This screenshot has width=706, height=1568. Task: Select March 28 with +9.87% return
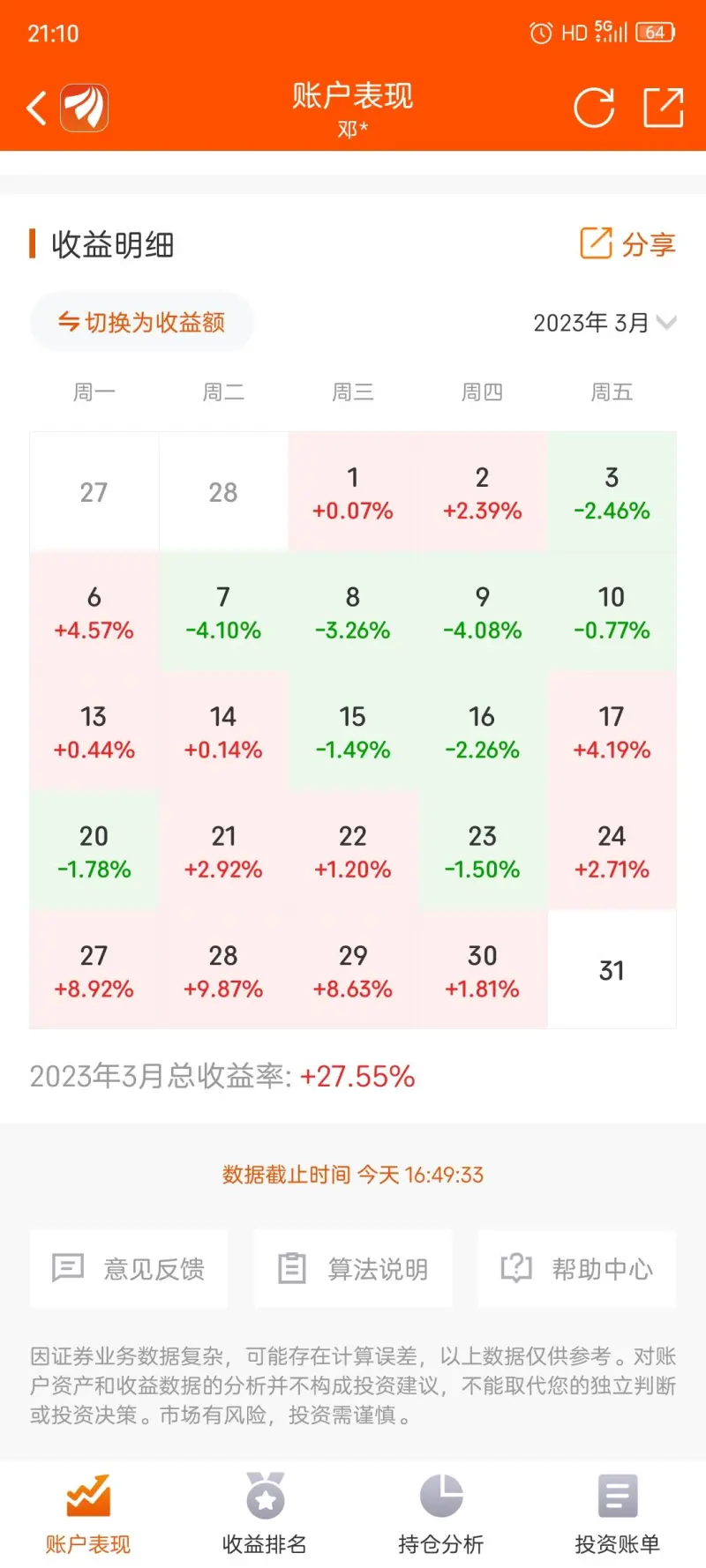(223, 969)
